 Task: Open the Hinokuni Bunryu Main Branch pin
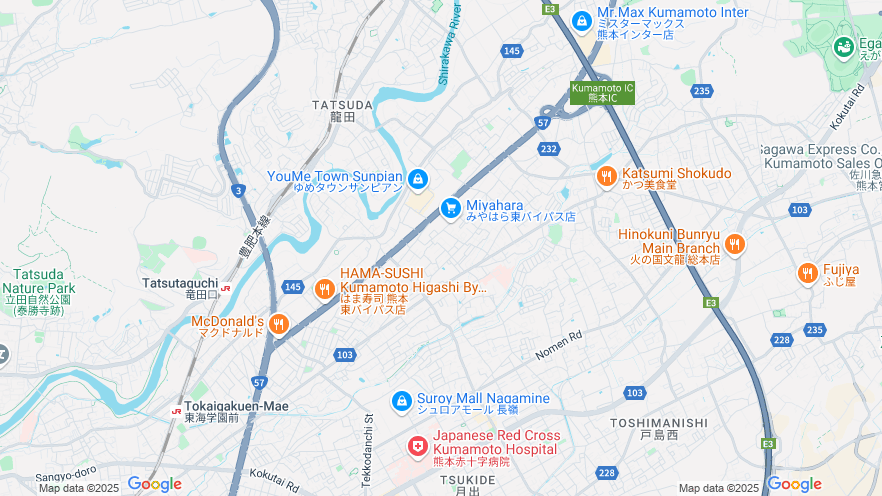(735, 243)
